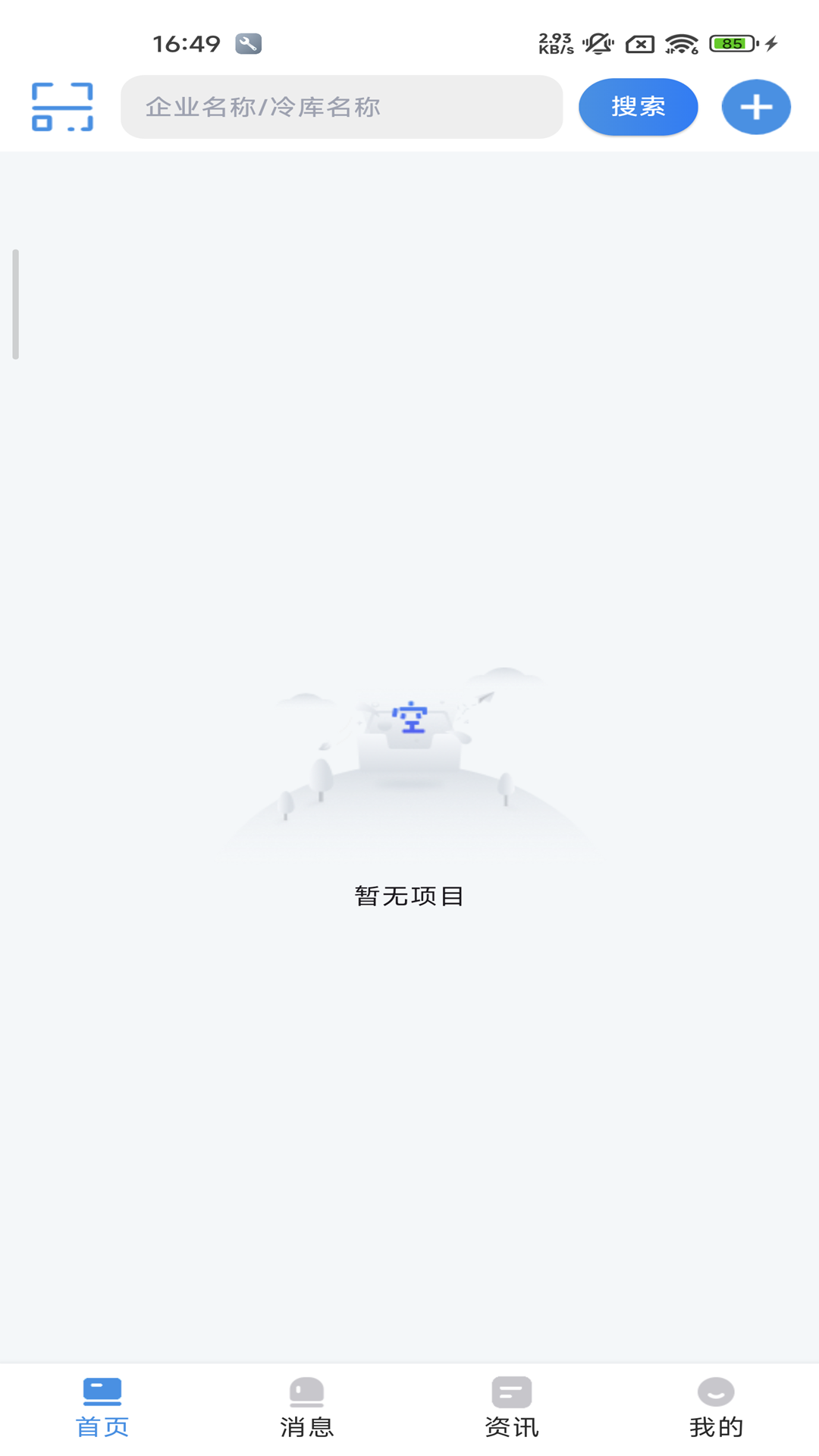Image resolution: width=819 pixels, height=1456 pixels.
Task: Click the 企业名称/冷库名称 search field
Action: point(342,107)
